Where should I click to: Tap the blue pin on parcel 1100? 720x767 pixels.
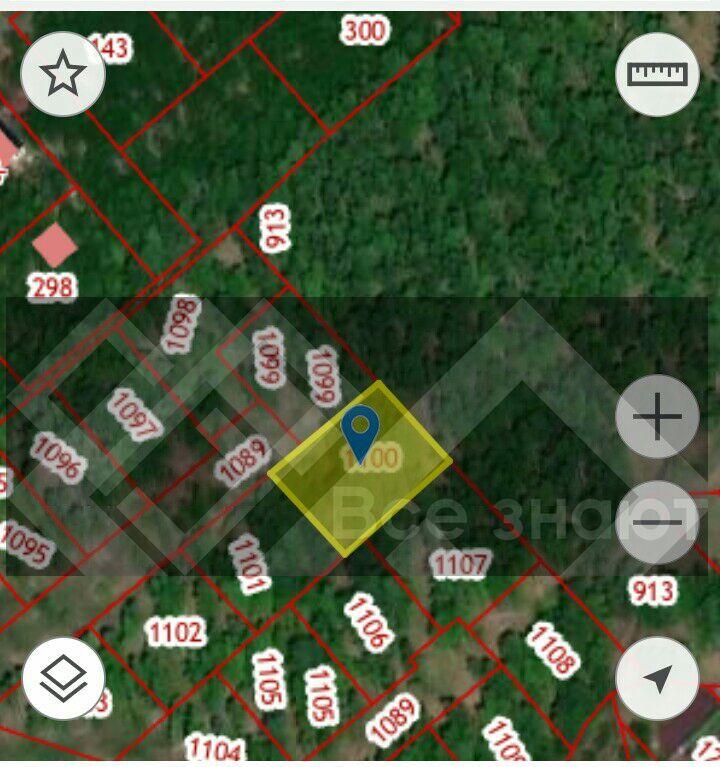(x=360, y=428)
